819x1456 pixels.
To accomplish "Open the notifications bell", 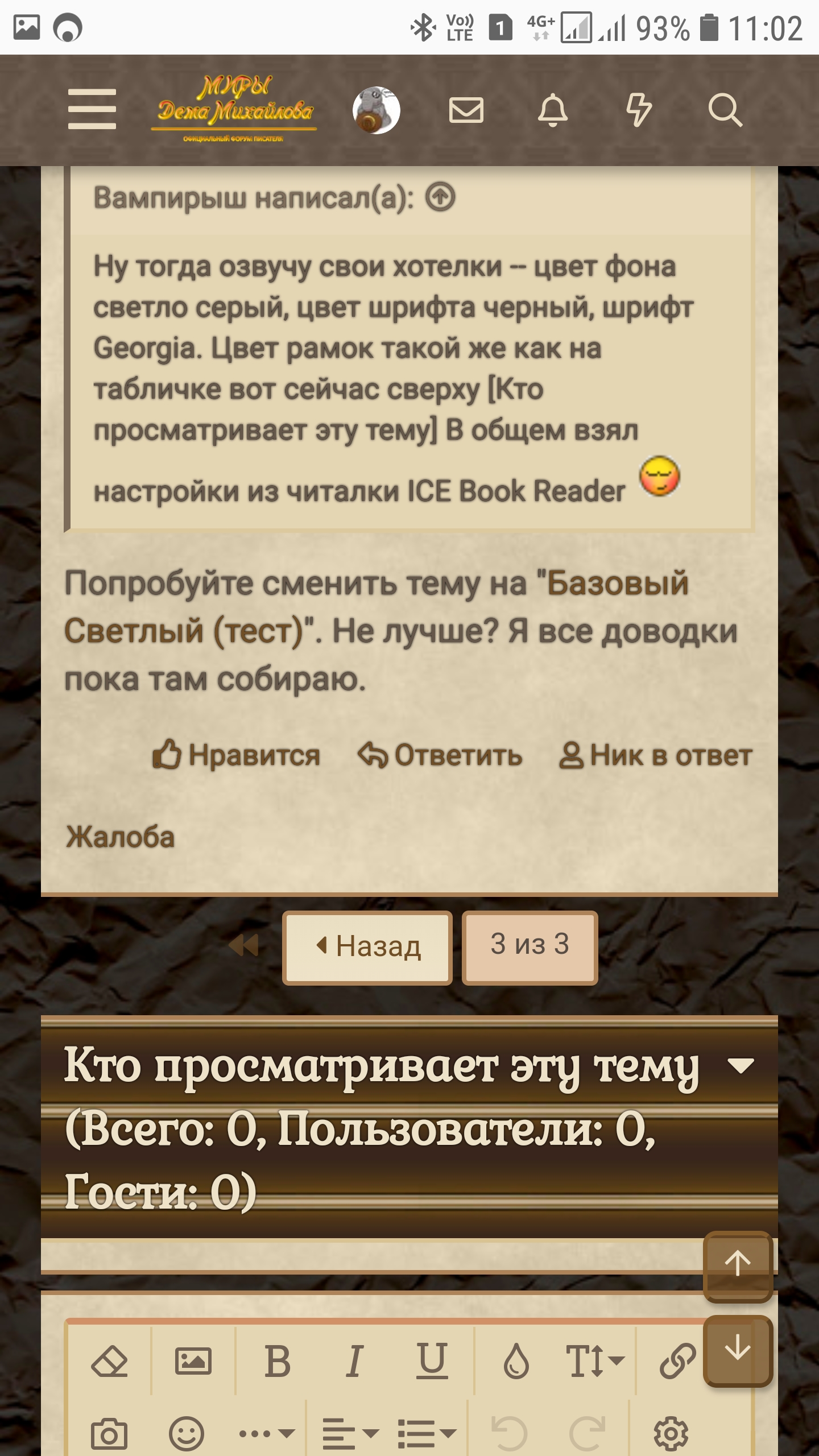I will [x=553, y=110].
